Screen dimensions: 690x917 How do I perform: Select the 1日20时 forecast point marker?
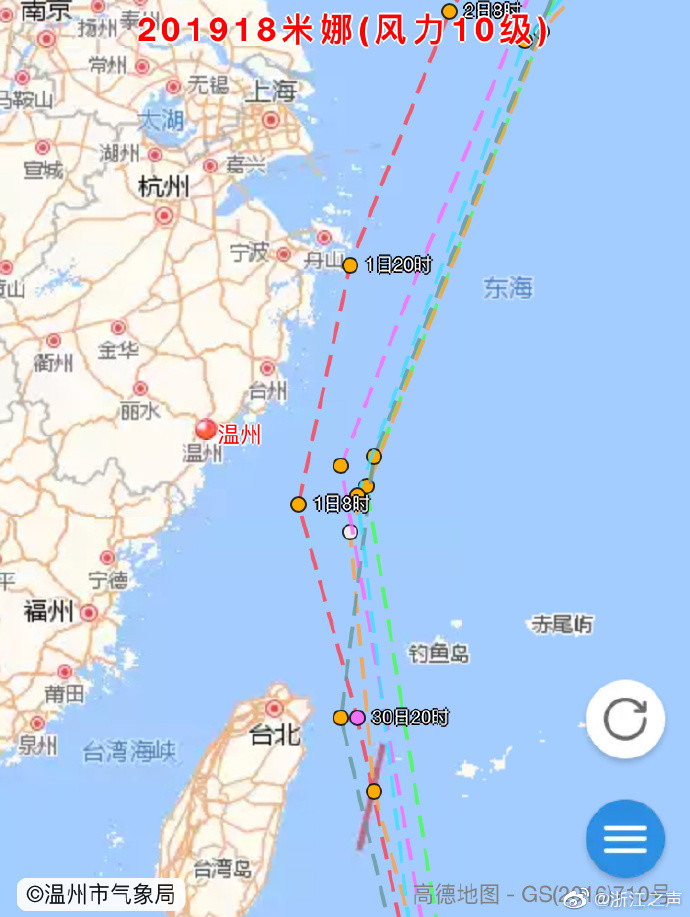click(350, 266)
